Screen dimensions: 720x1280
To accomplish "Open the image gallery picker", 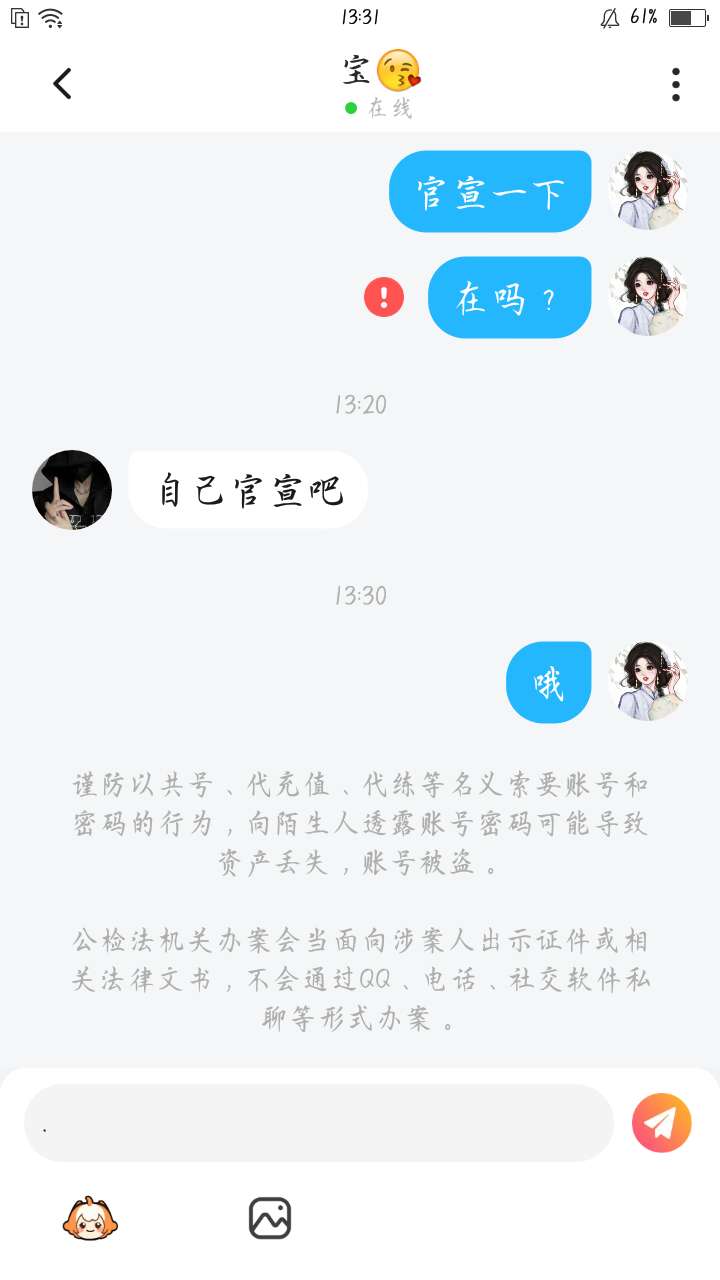I will click(269, 1218).
